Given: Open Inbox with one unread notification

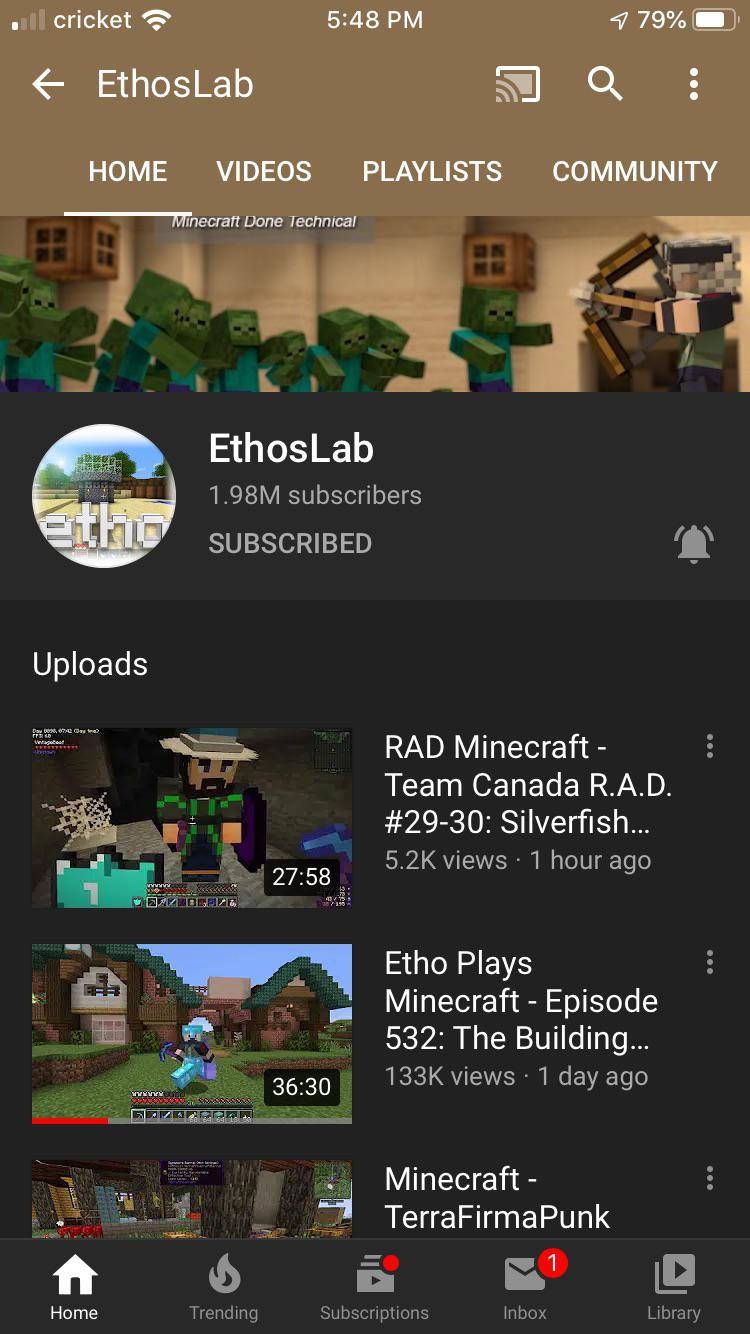Looking at the screenshot, I should [x=524, y=1285].
